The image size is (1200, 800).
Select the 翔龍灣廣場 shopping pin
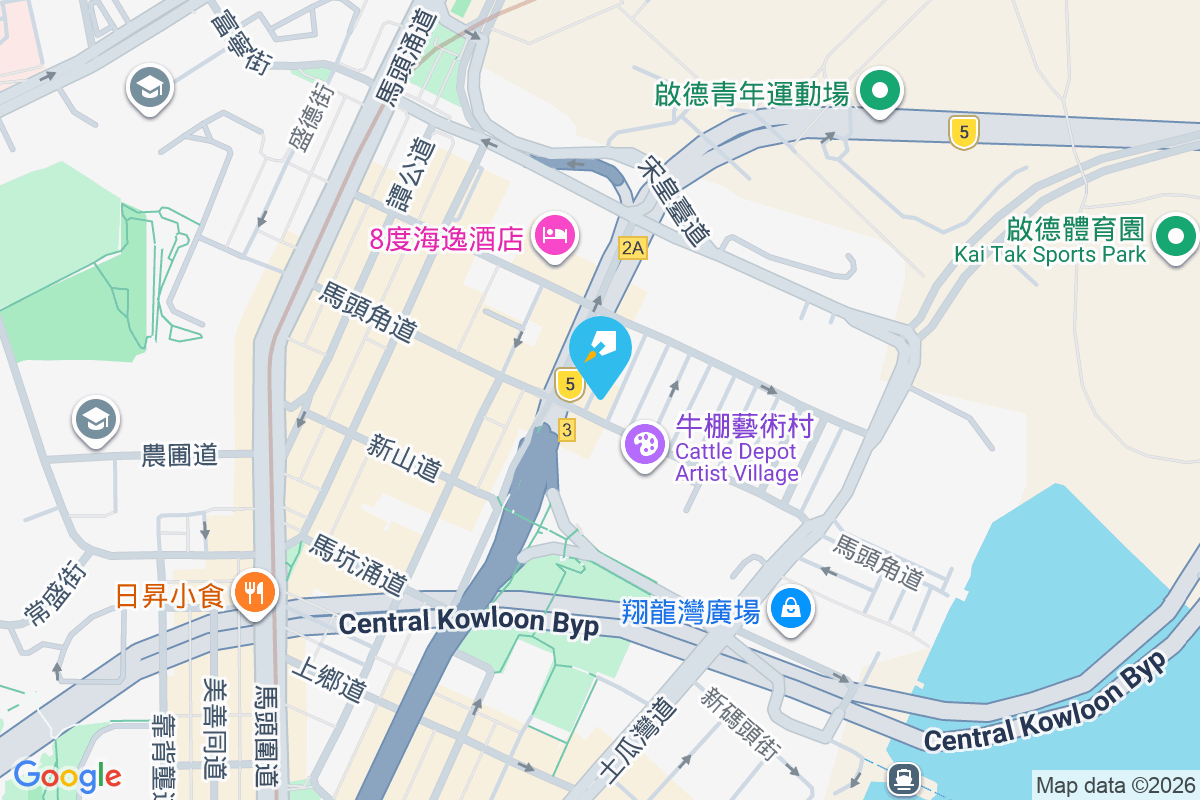point(790,608)
